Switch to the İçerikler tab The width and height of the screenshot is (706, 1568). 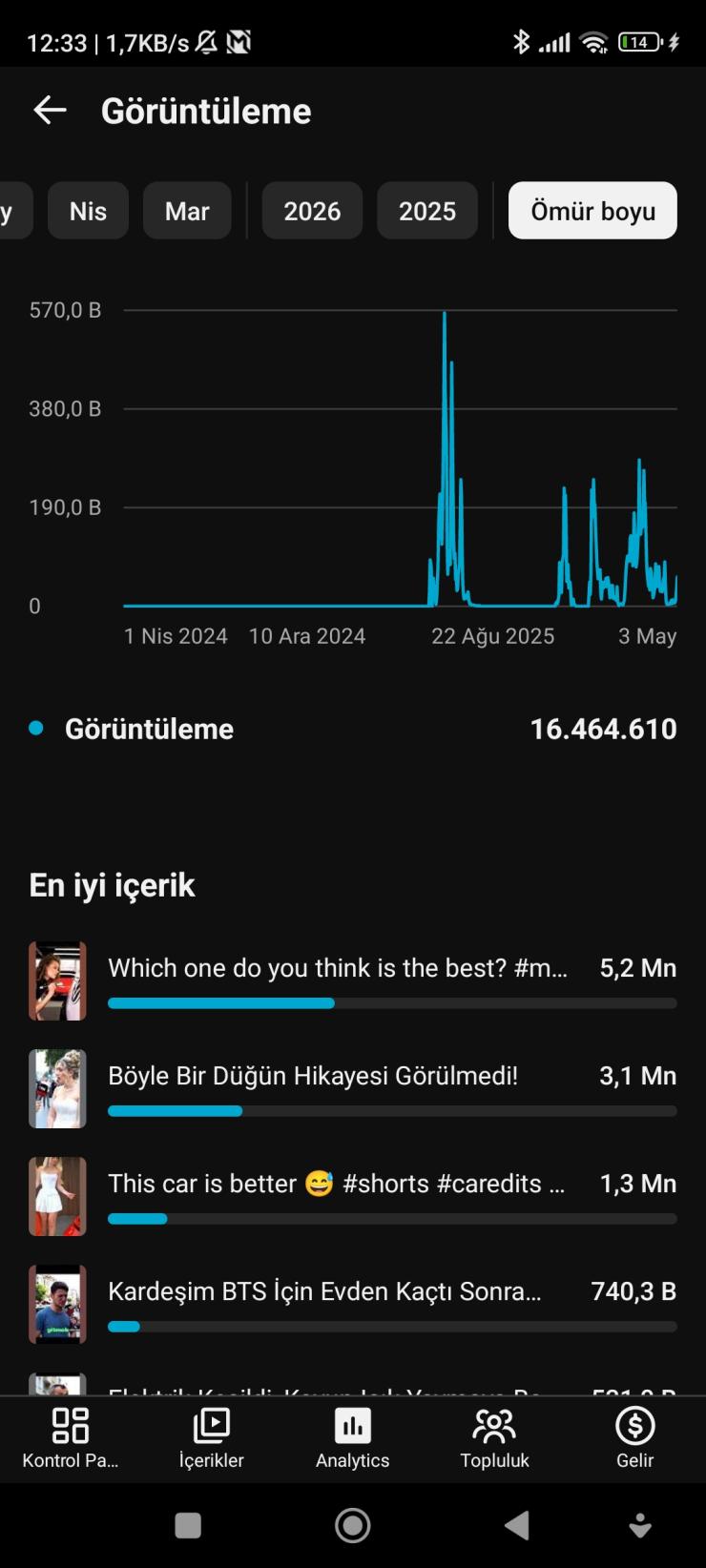click(212, 1438)
